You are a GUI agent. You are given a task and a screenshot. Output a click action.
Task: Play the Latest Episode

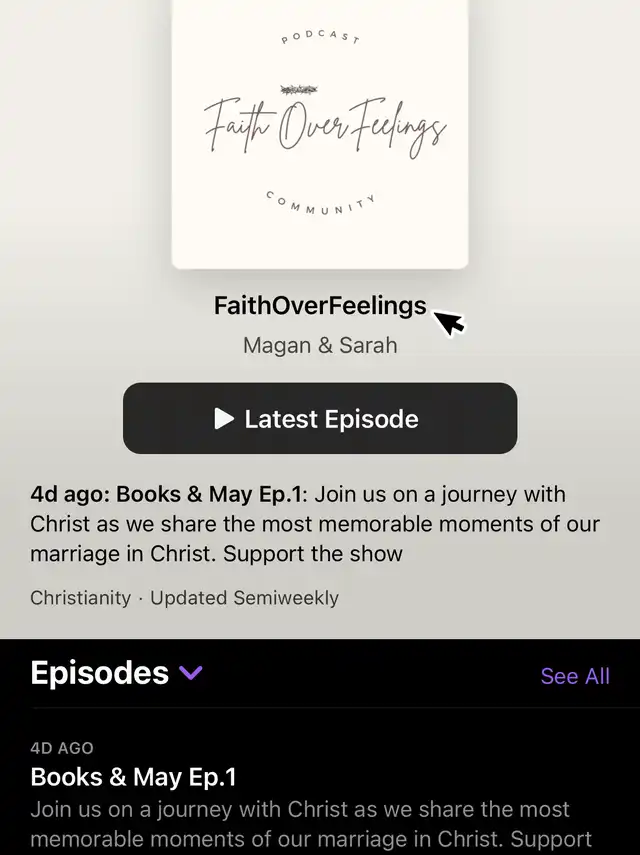(x=320, y=418)
